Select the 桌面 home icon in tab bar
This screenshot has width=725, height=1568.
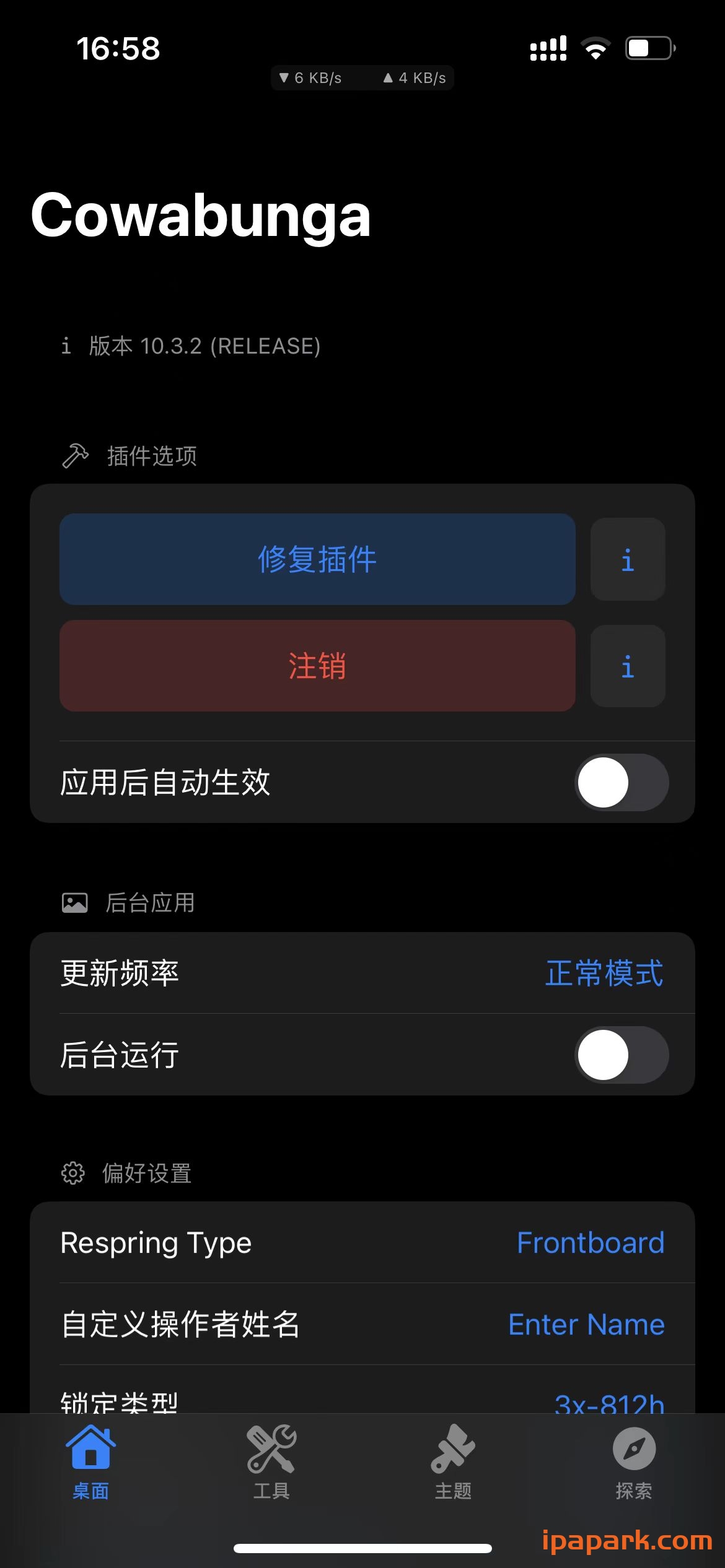[x=90, y=1449]
